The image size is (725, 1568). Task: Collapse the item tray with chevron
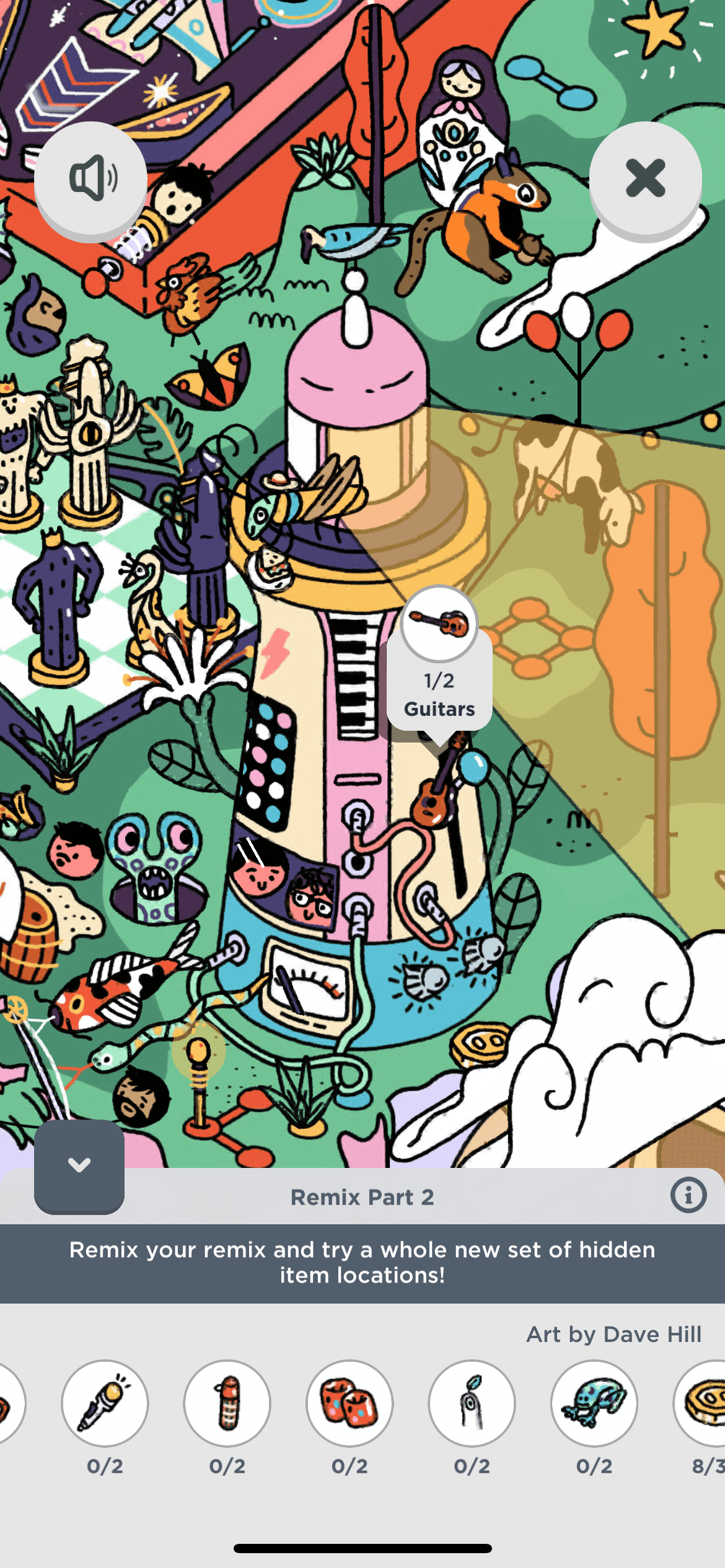(x=79, y=1165)
